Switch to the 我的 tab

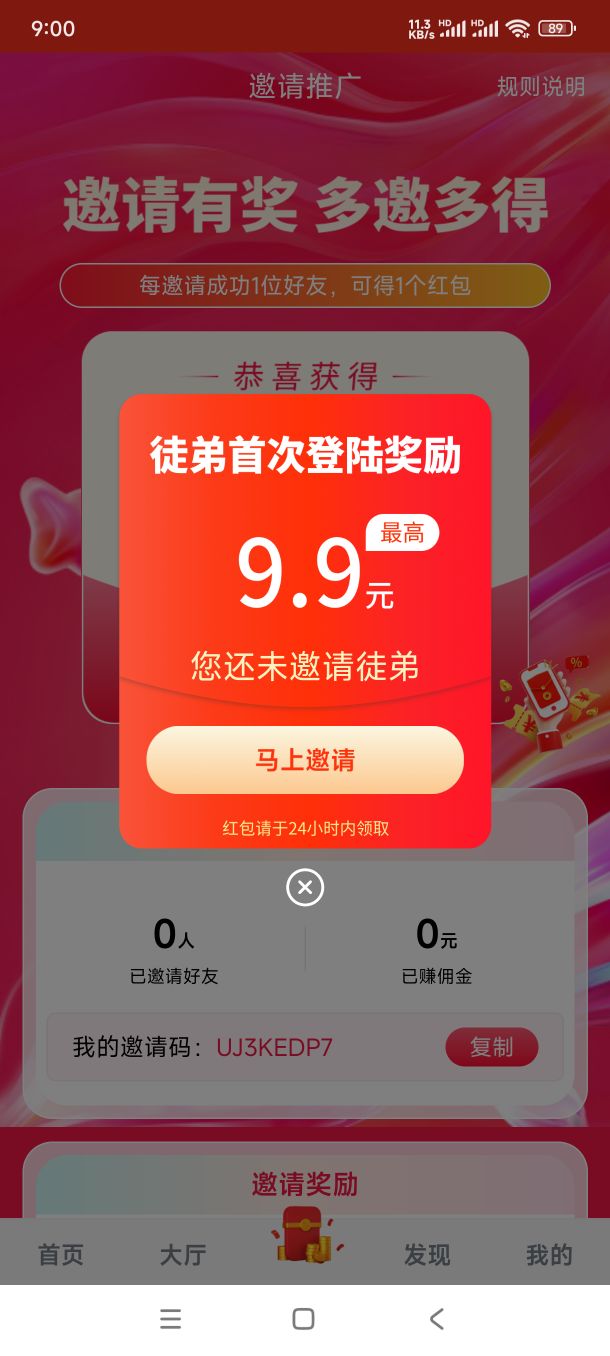[x=549, y=1255]
